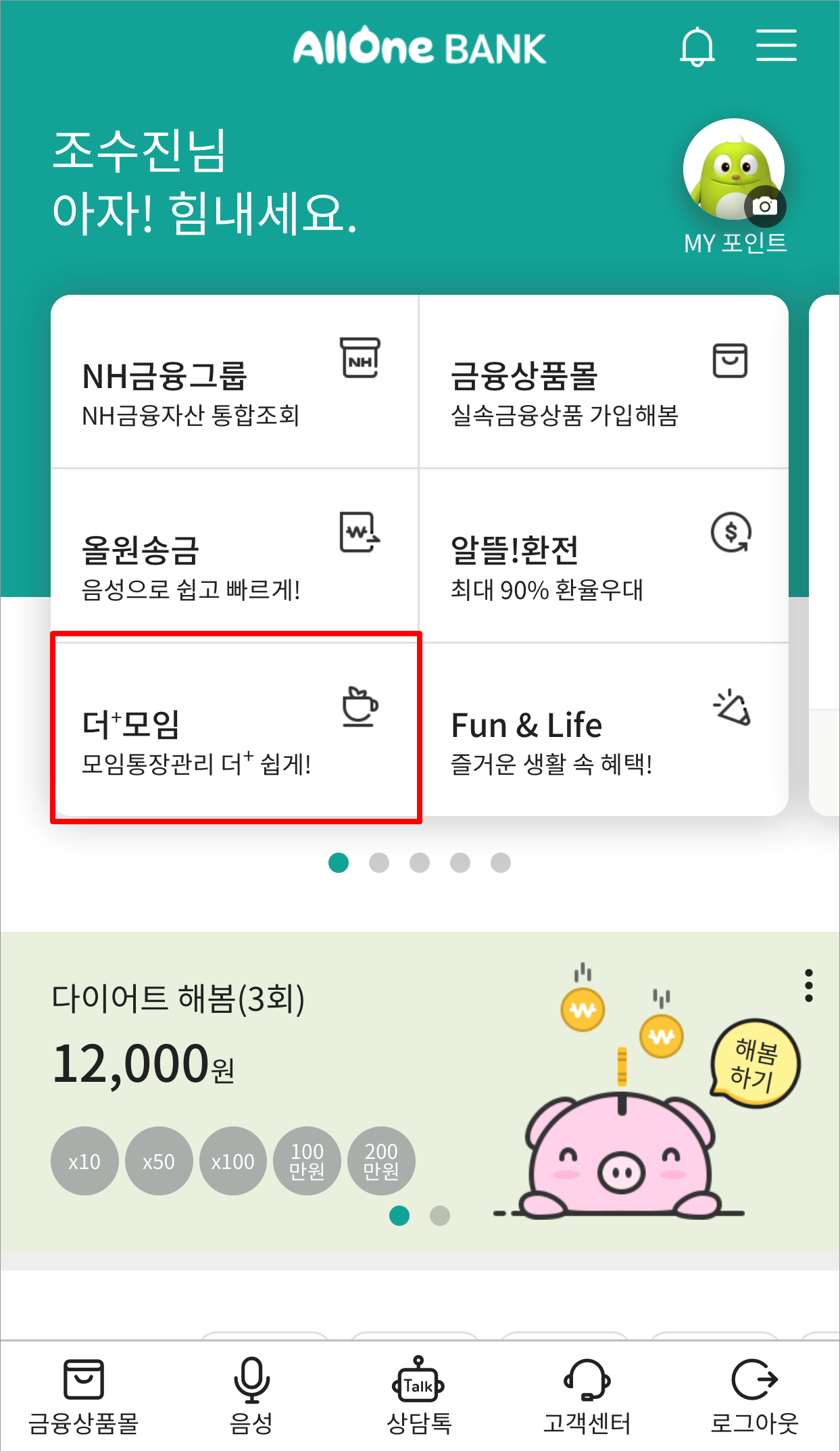840x1451 pixels.
Task: Tap the 로그아웃 icon in bottom bar
Action: [755, 1379]
